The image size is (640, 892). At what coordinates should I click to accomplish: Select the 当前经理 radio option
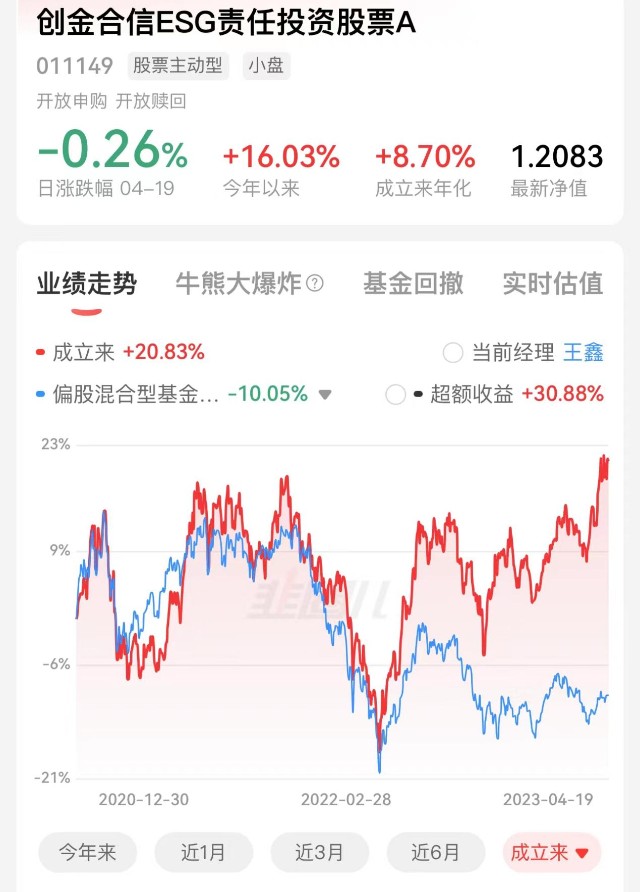453,353
